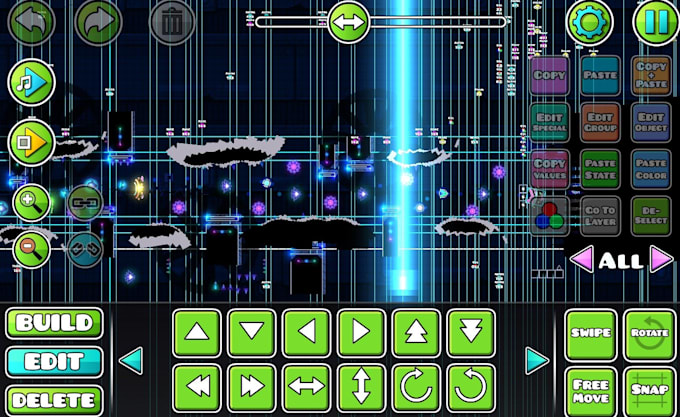680x417 pixels.
Task: Tap the Paste button
Action: click(x=600, y=76)
